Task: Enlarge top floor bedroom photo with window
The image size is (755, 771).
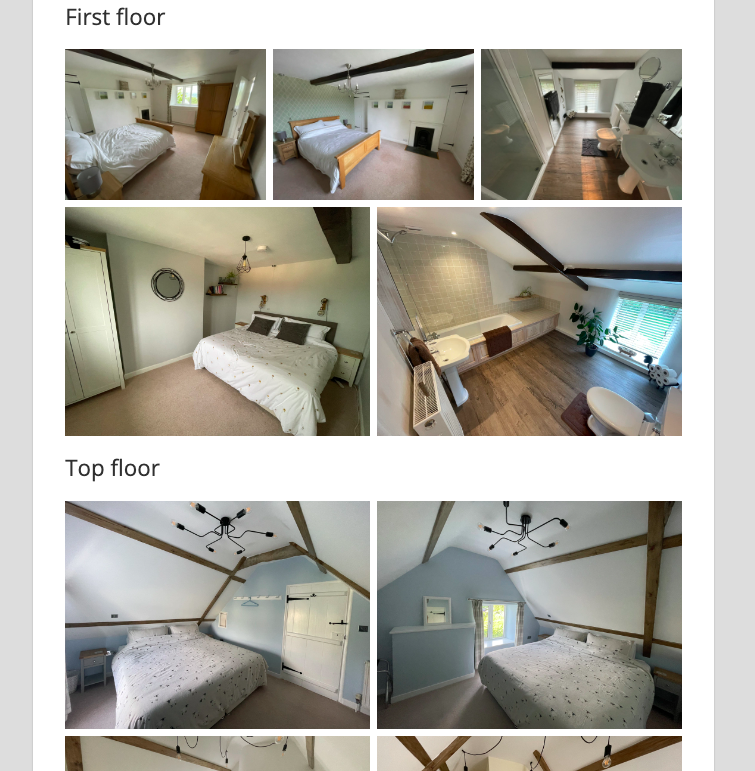Action: [x=529, y=614]
